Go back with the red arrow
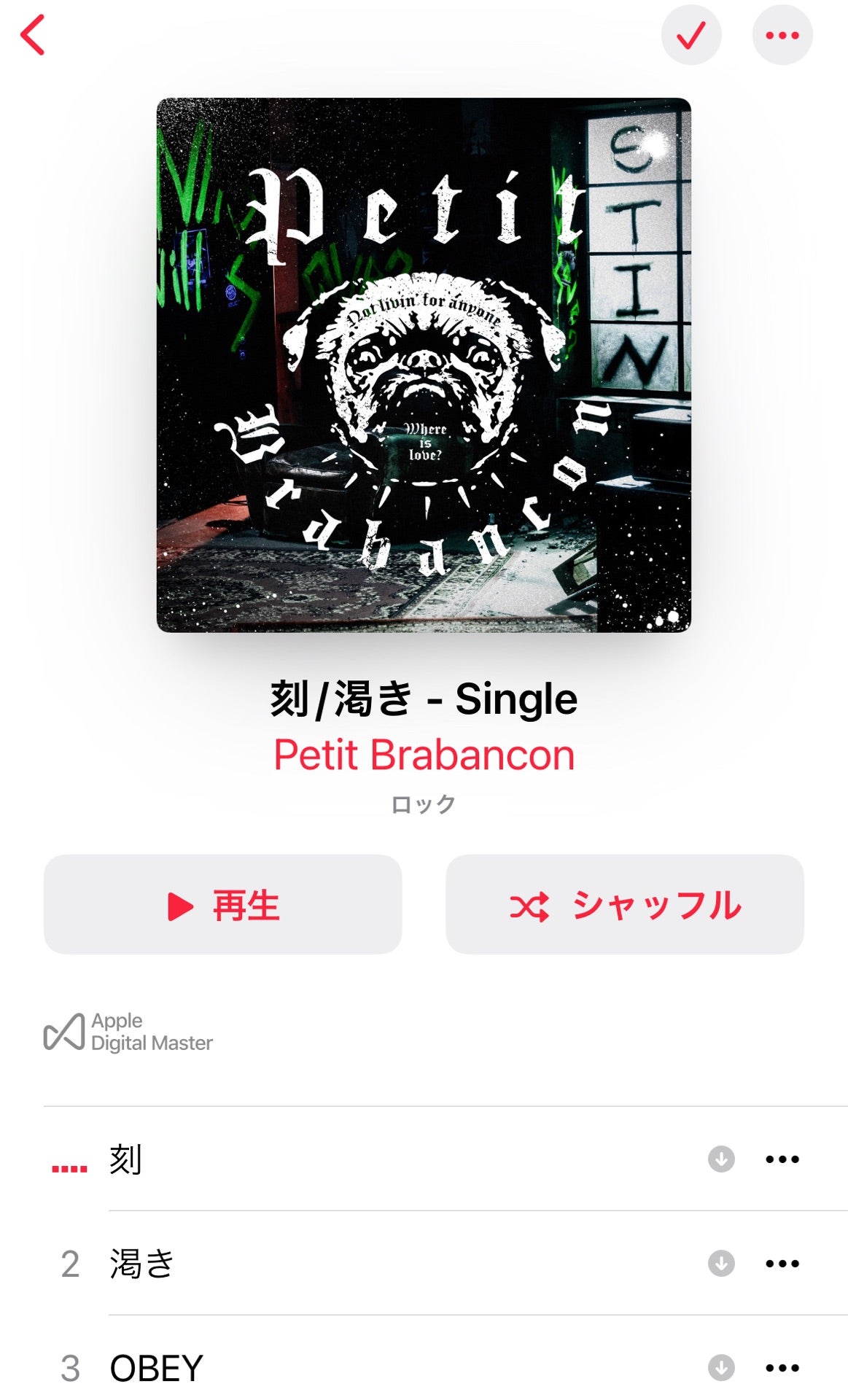 coord(34,35)
